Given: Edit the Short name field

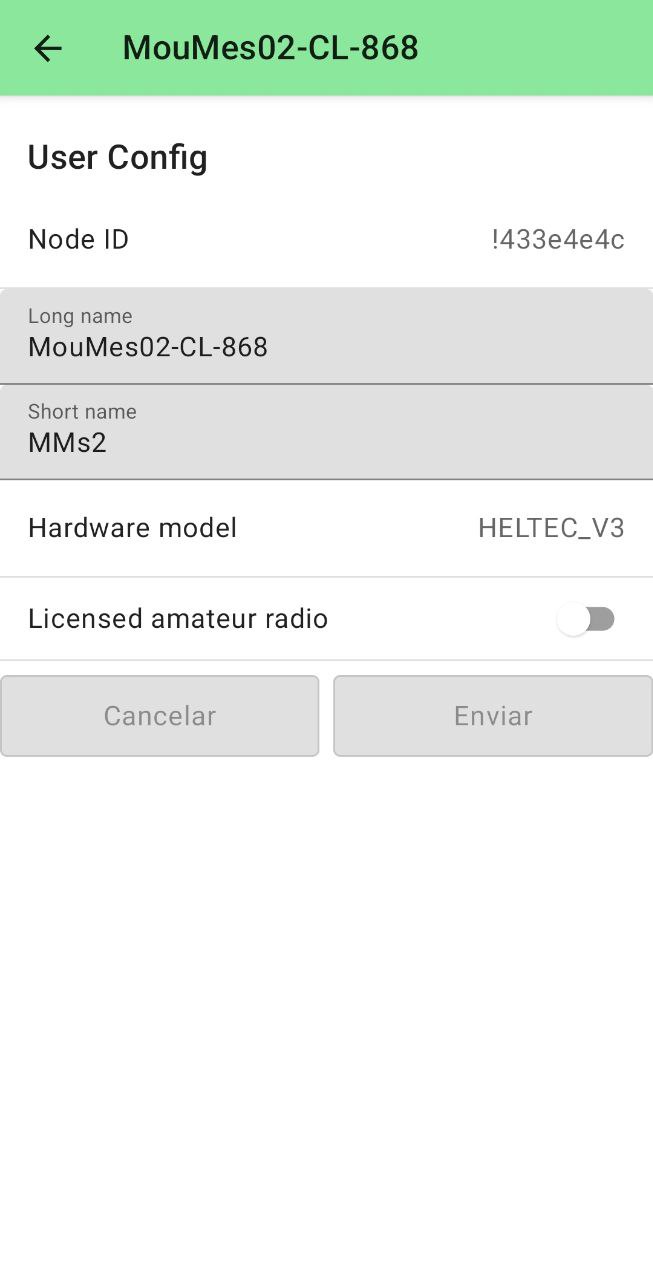Looking at the screenshot, I should (x=326, y=432).
